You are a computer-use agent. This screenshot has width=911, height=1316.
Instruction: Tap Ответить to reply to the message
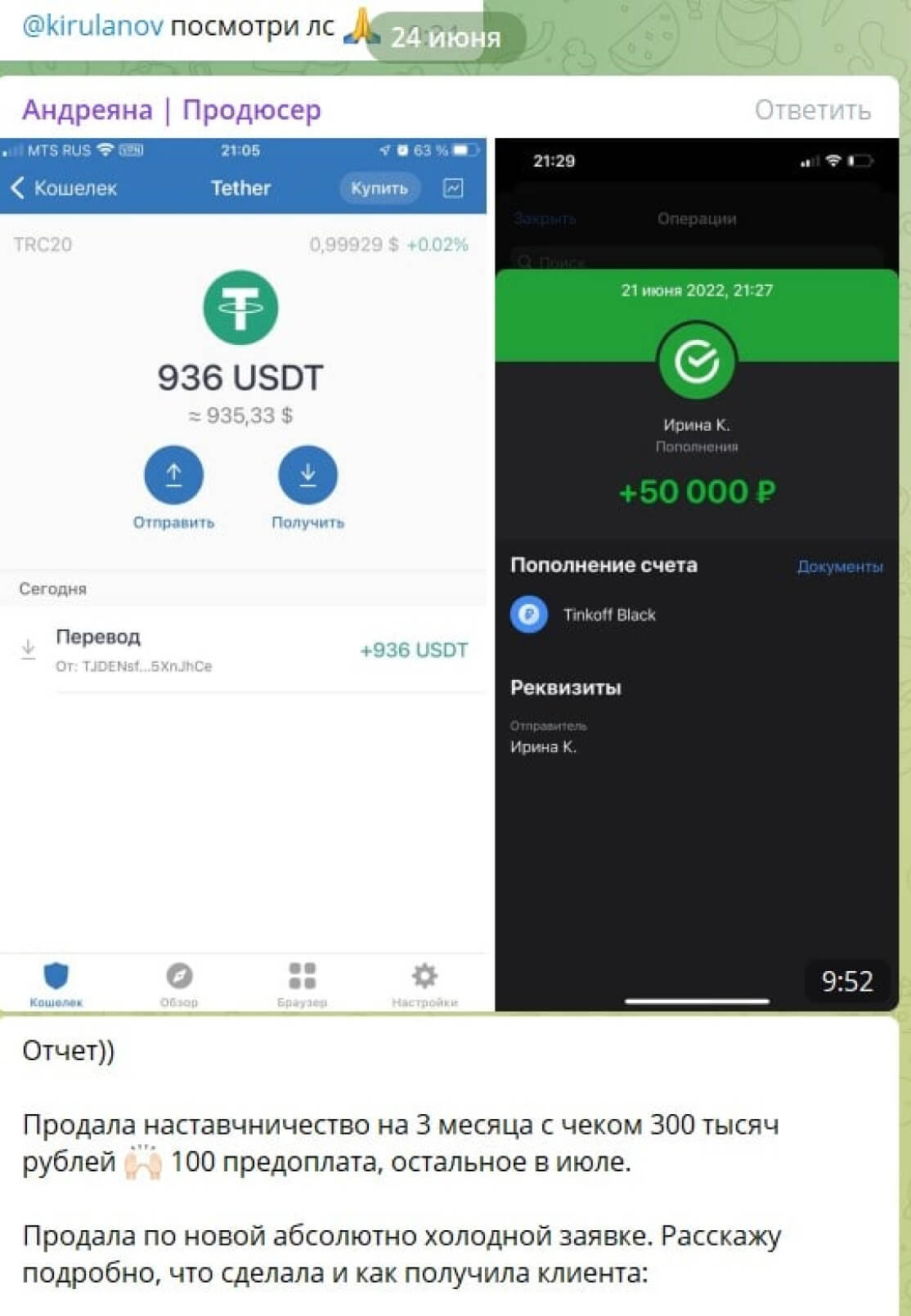[x=812, y=110]
